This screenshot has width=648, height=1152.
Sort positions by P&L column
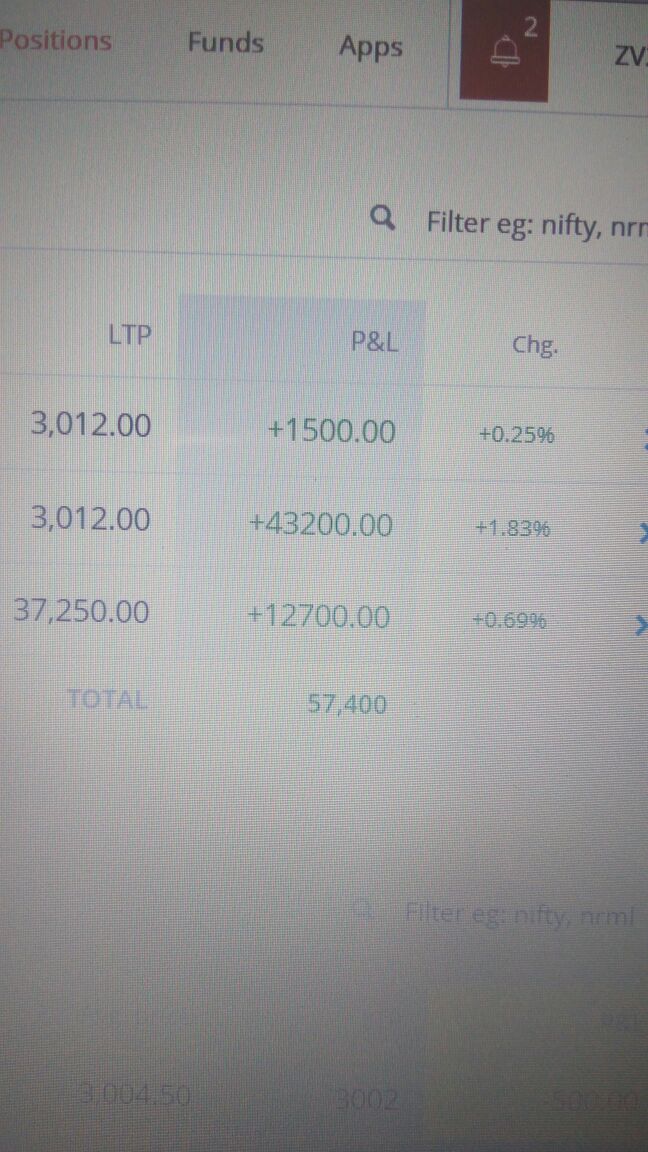pos(375,341)
